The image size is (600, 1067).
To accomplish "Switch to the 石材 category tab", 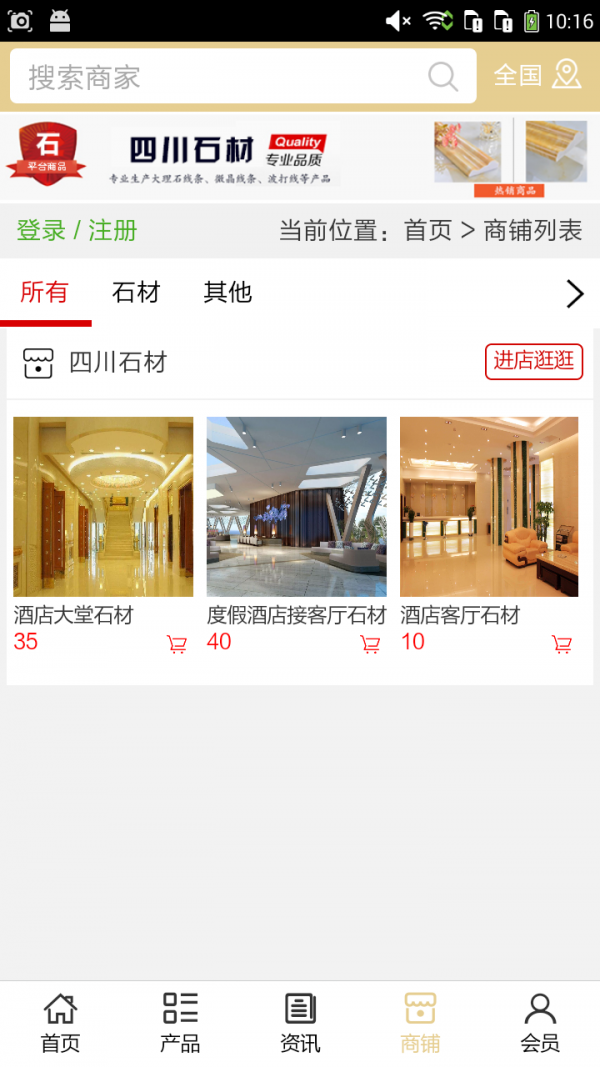I will pos(136,293).
